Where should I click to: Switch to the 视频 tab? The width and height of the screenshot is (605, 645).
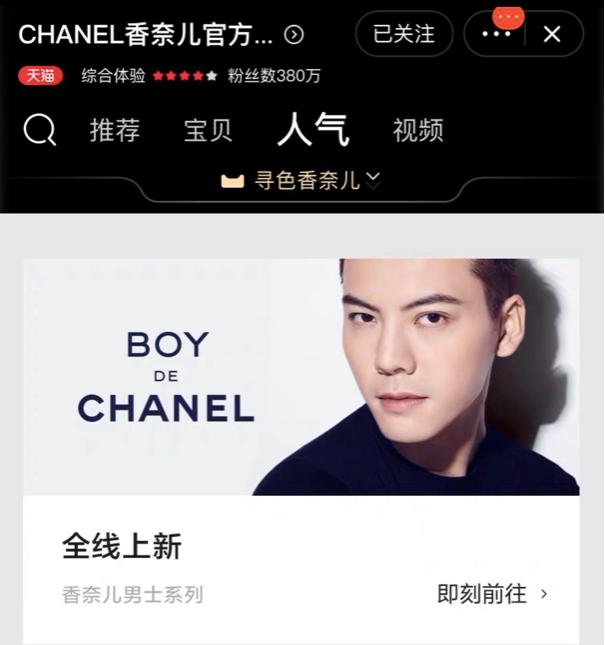(x=418, y=131)
